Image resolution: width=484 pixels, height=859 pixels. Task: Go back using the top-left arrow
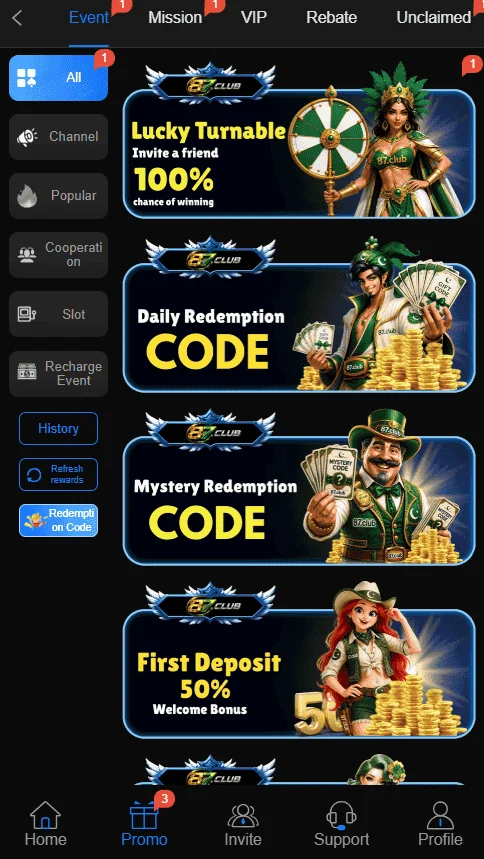[x=17, y=18]
